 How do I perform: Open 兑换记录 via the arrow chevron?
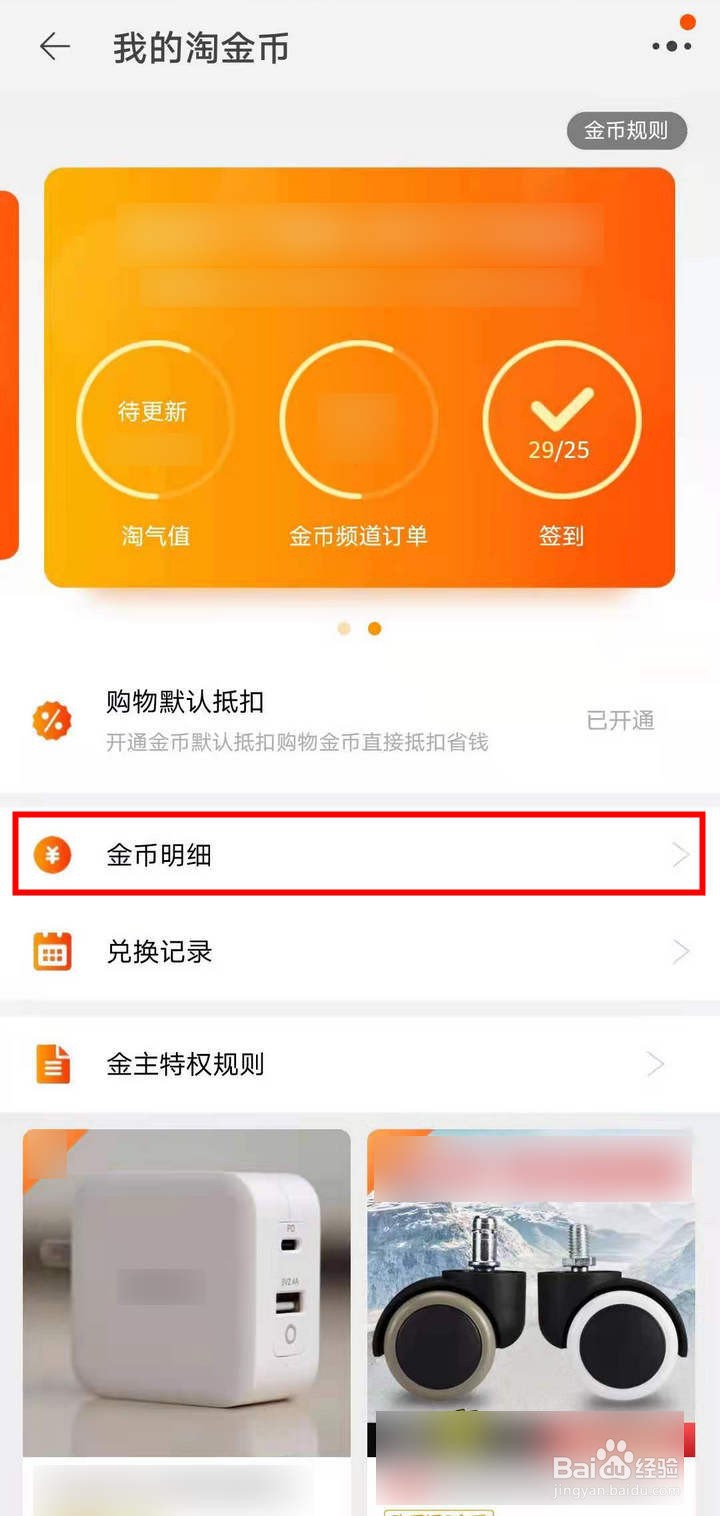click(x=681, y=951)
